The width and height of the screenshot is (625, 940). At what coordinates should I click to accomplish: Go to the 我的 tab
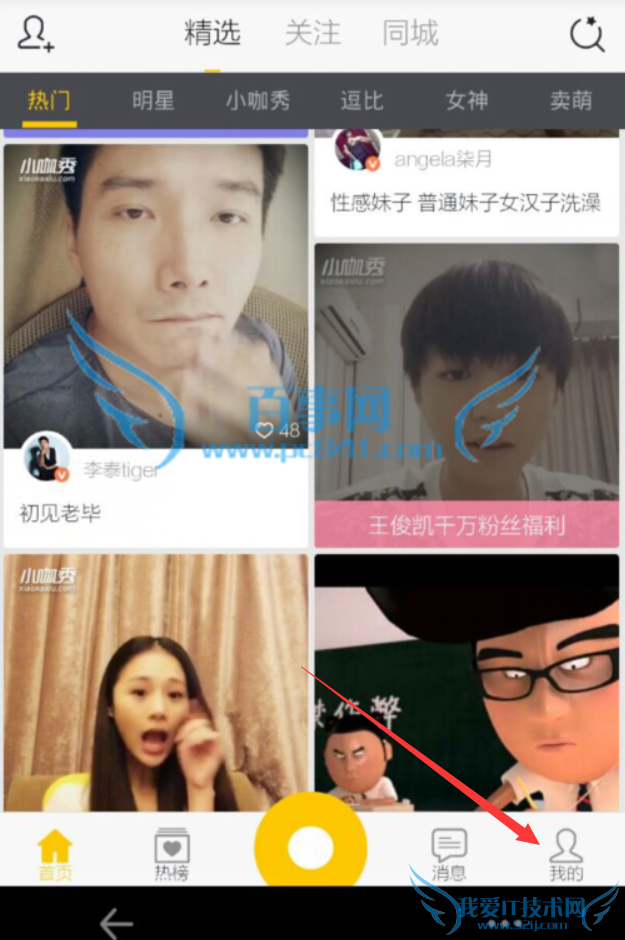click(566, 855)
